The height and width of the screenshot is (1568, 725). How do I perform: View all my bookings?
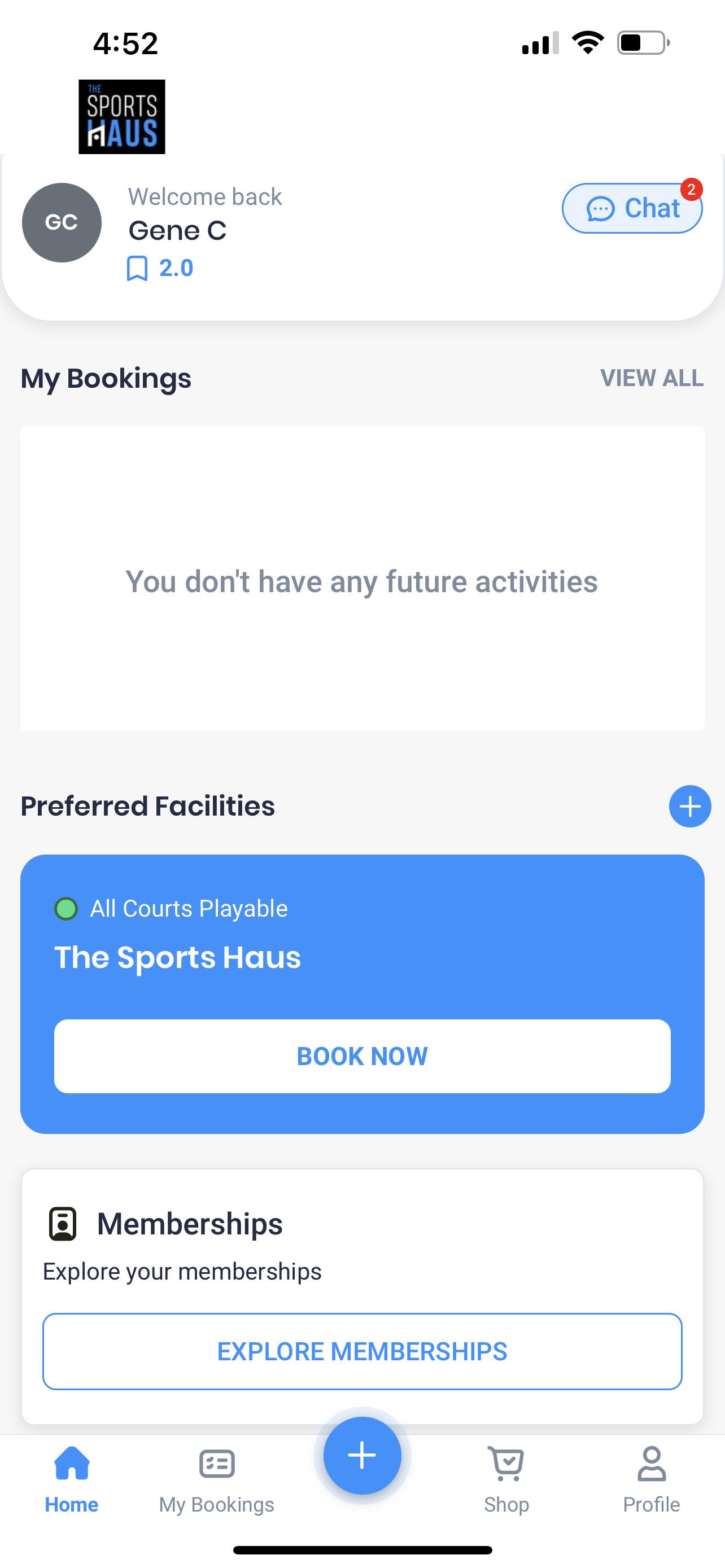coord(652,378)
